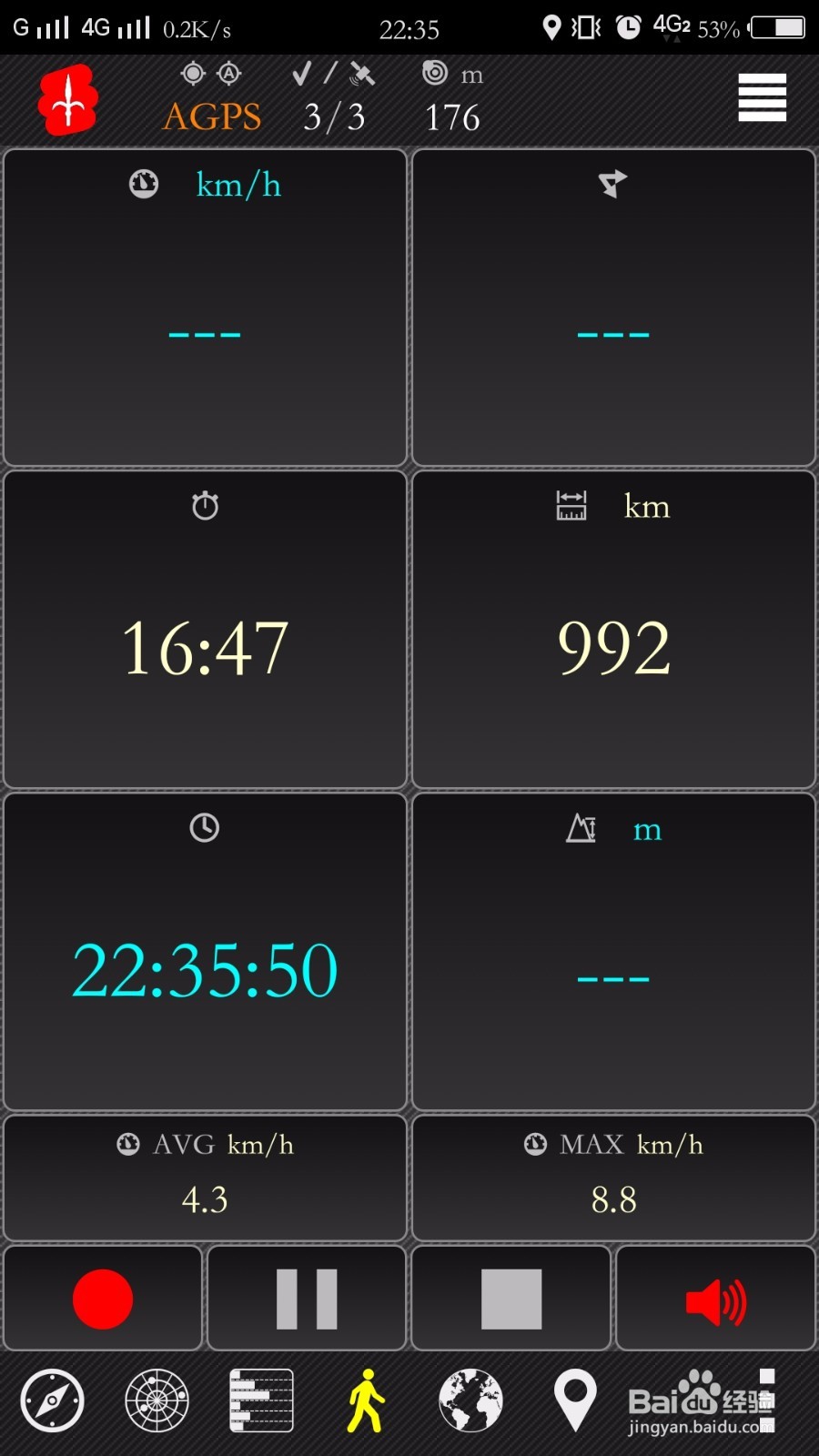The image size is (819, 1456).
Task: Stop the current recording
Action: (x=511, y=1299)
